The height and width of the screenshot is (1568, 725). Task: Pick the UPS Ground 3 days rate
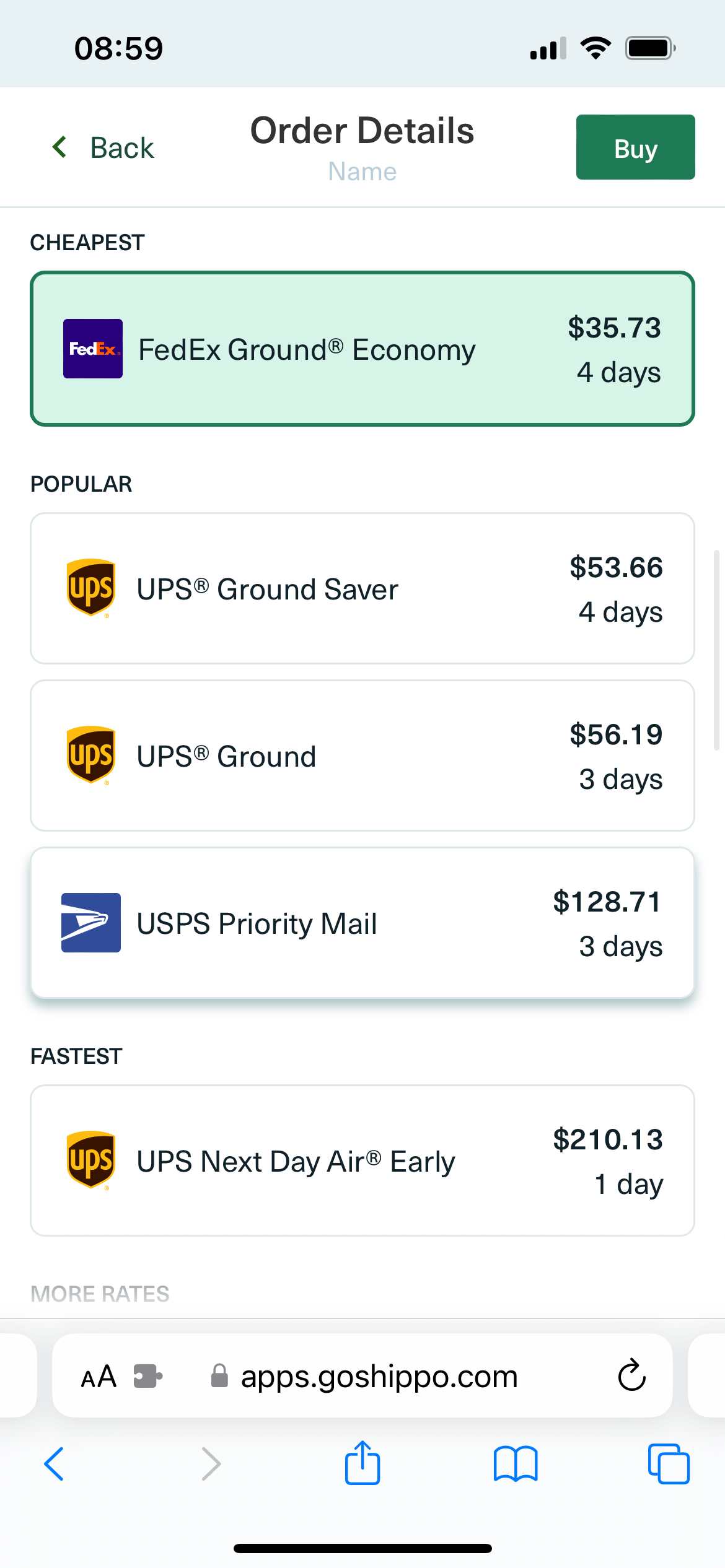pos(362,756)
